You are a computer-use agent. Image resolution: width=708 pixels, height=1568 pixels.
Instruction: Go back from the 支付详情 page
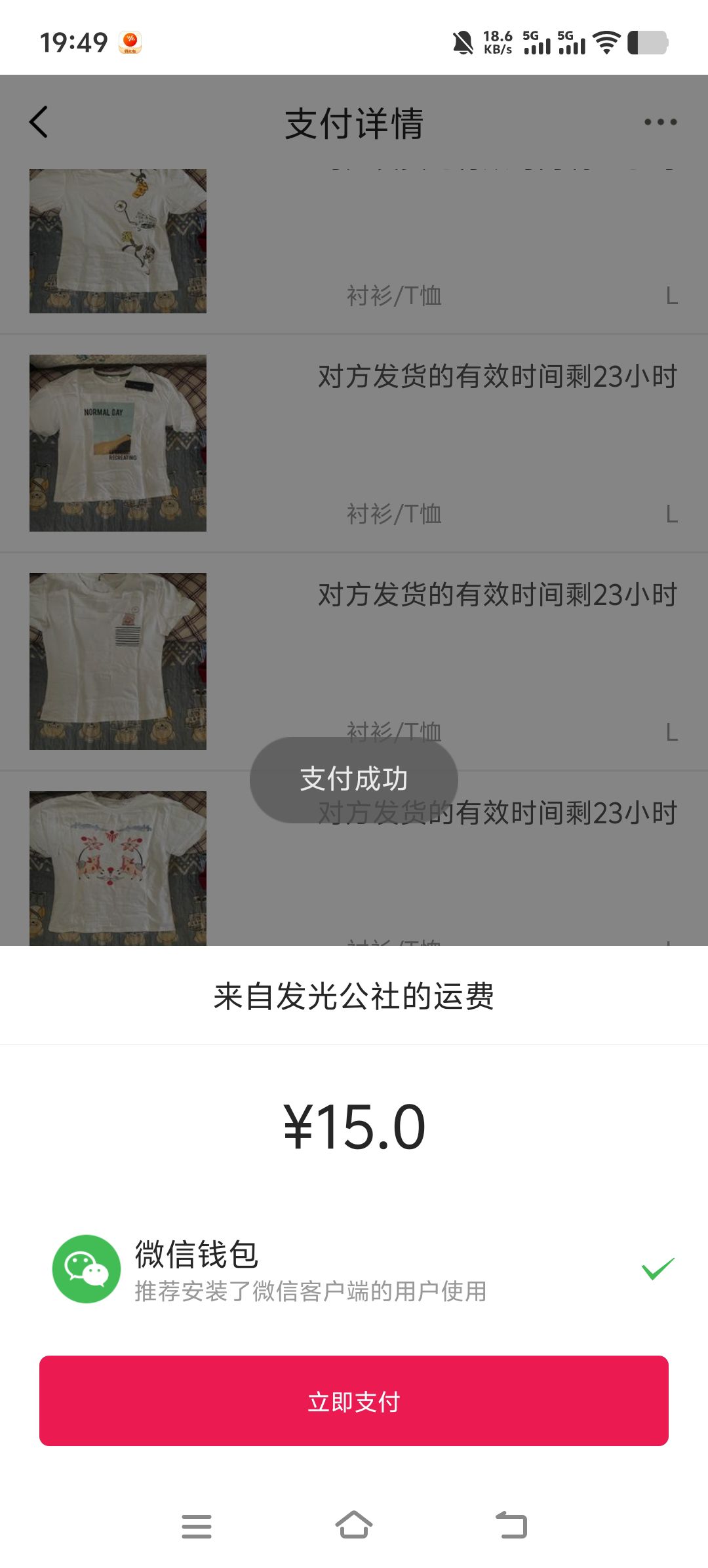(39, 122)
